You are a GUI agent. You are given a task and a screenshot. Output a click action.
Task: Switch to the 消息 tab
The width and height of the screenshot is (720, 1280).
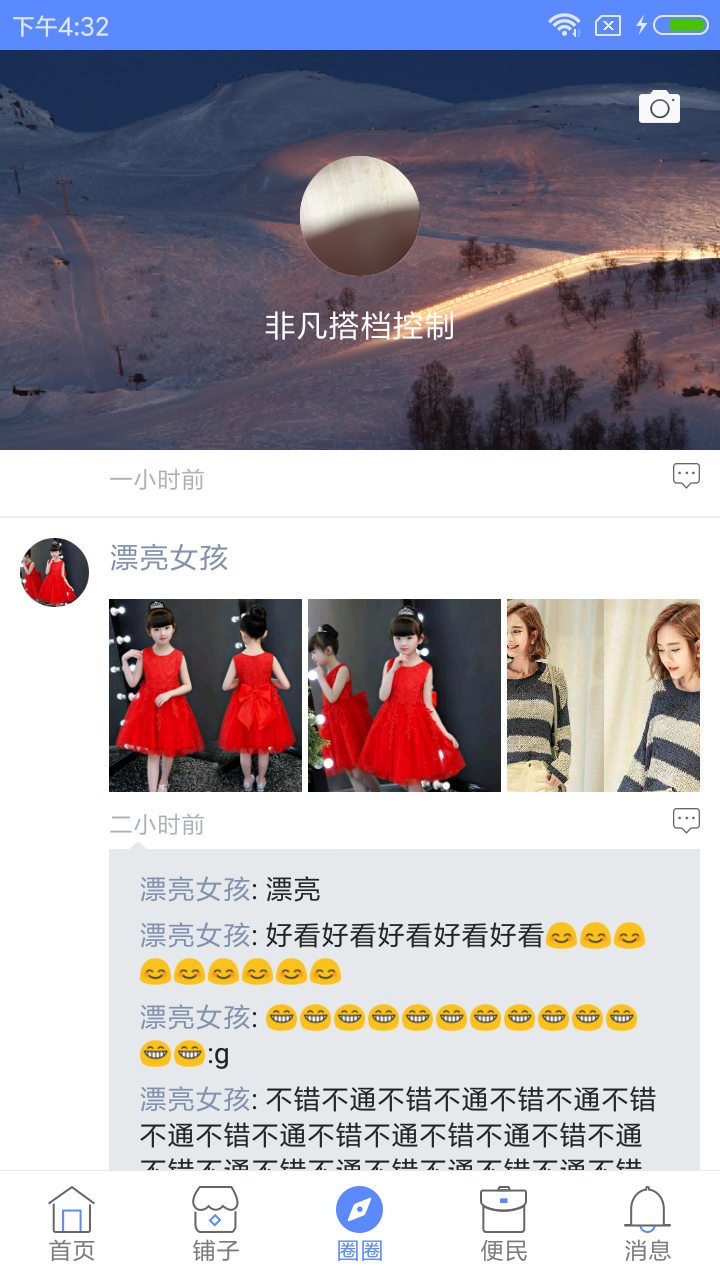[x=648, y=1224]
